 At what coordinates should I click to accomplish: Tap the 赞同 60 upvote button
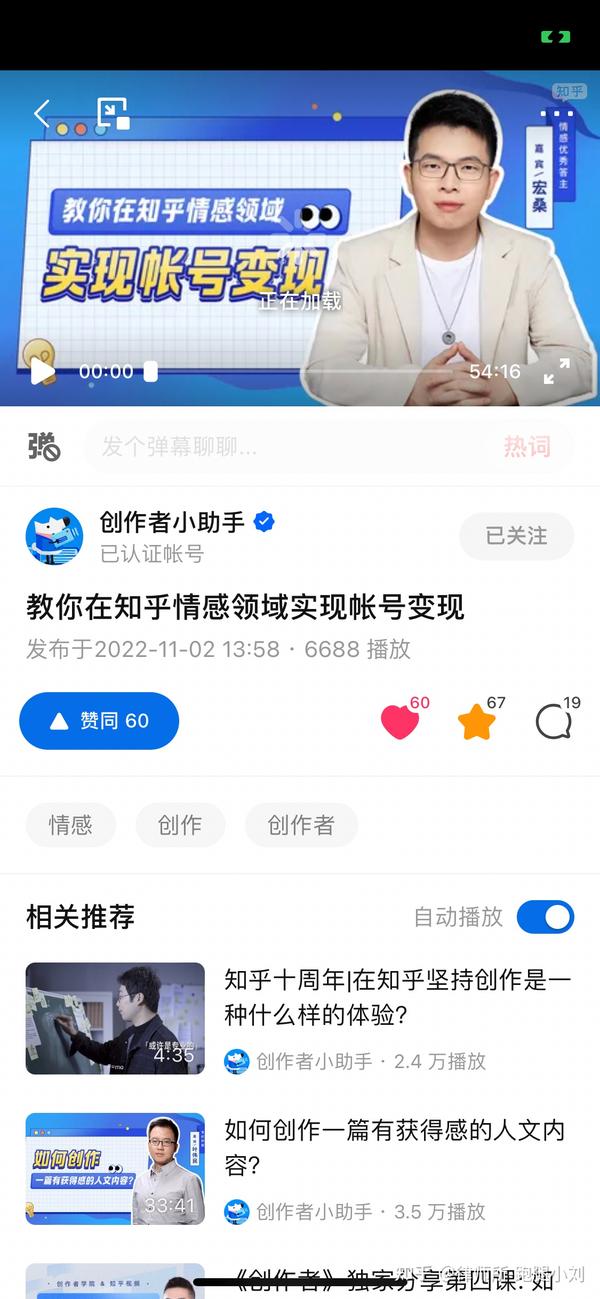(99, 721)
